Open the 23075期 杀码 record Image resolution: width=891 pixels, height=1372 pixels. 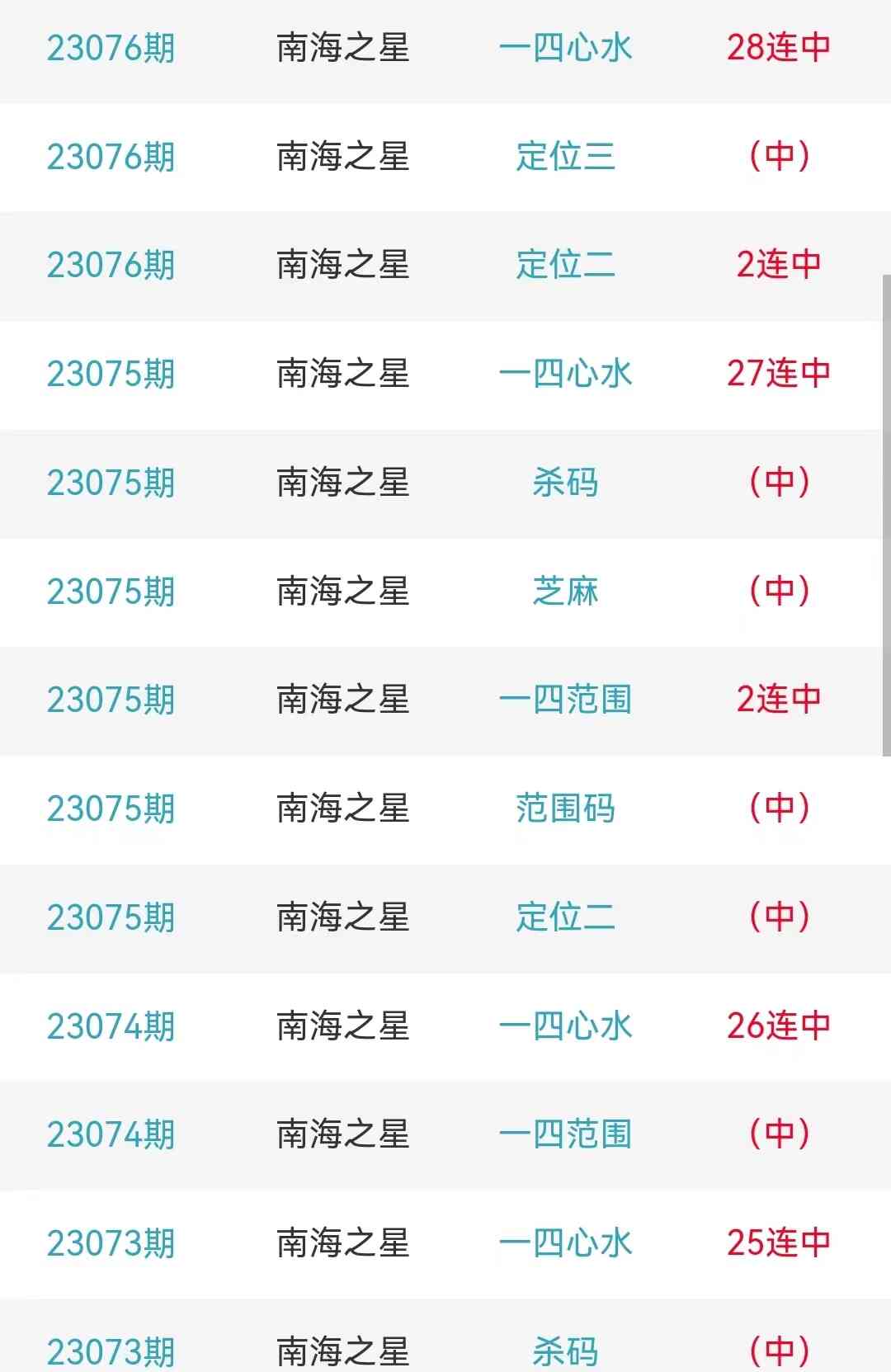(x=565, y=483)
